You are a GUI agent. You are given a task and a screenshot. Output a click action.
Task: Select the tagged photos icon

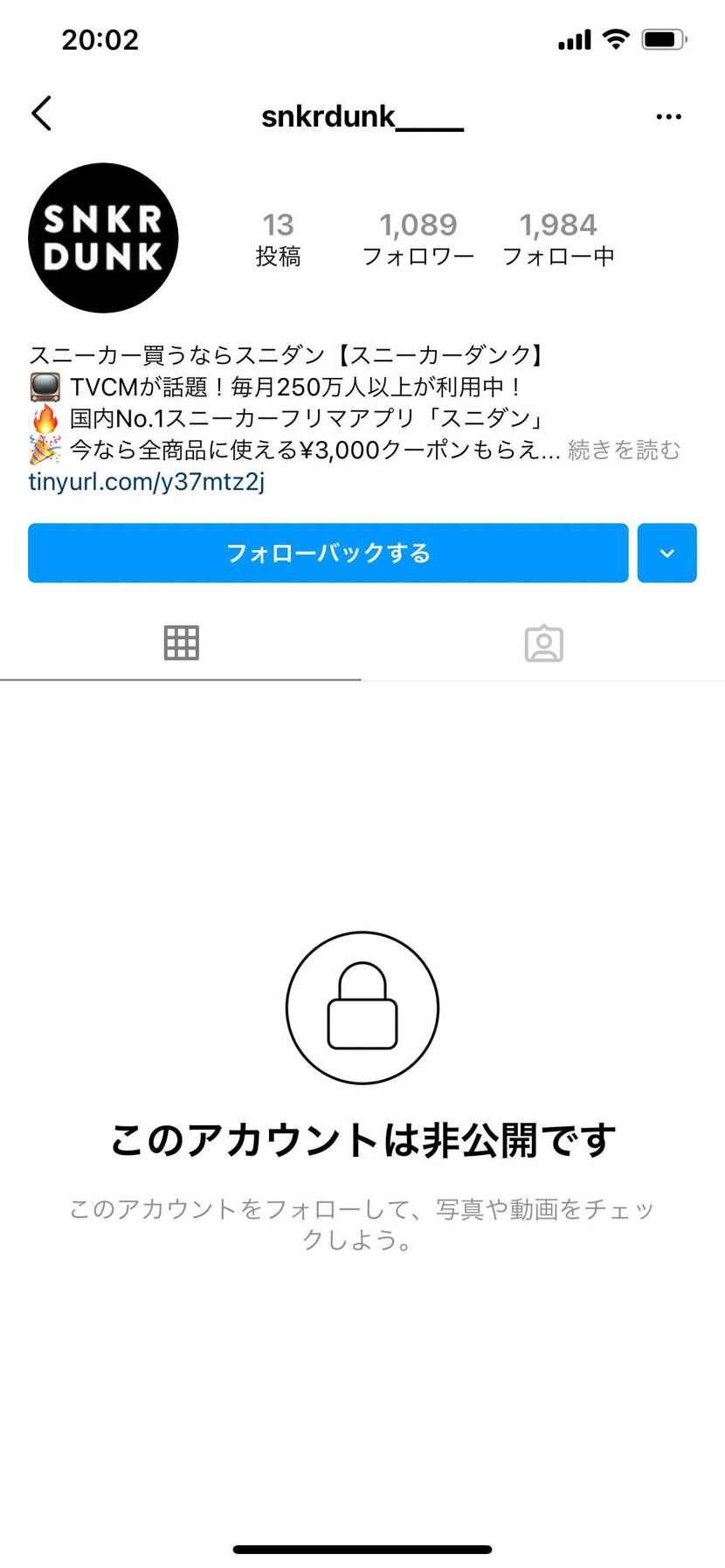point(543,643)
